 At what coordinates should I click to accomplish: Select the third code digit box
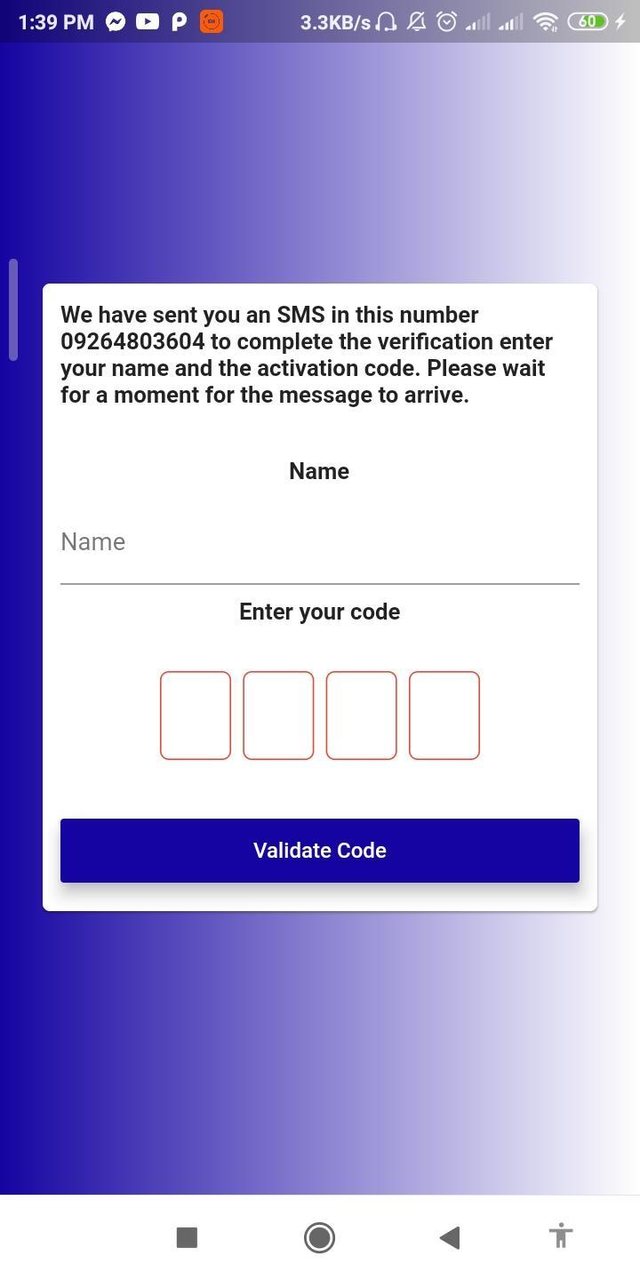[x=362, y=715]
